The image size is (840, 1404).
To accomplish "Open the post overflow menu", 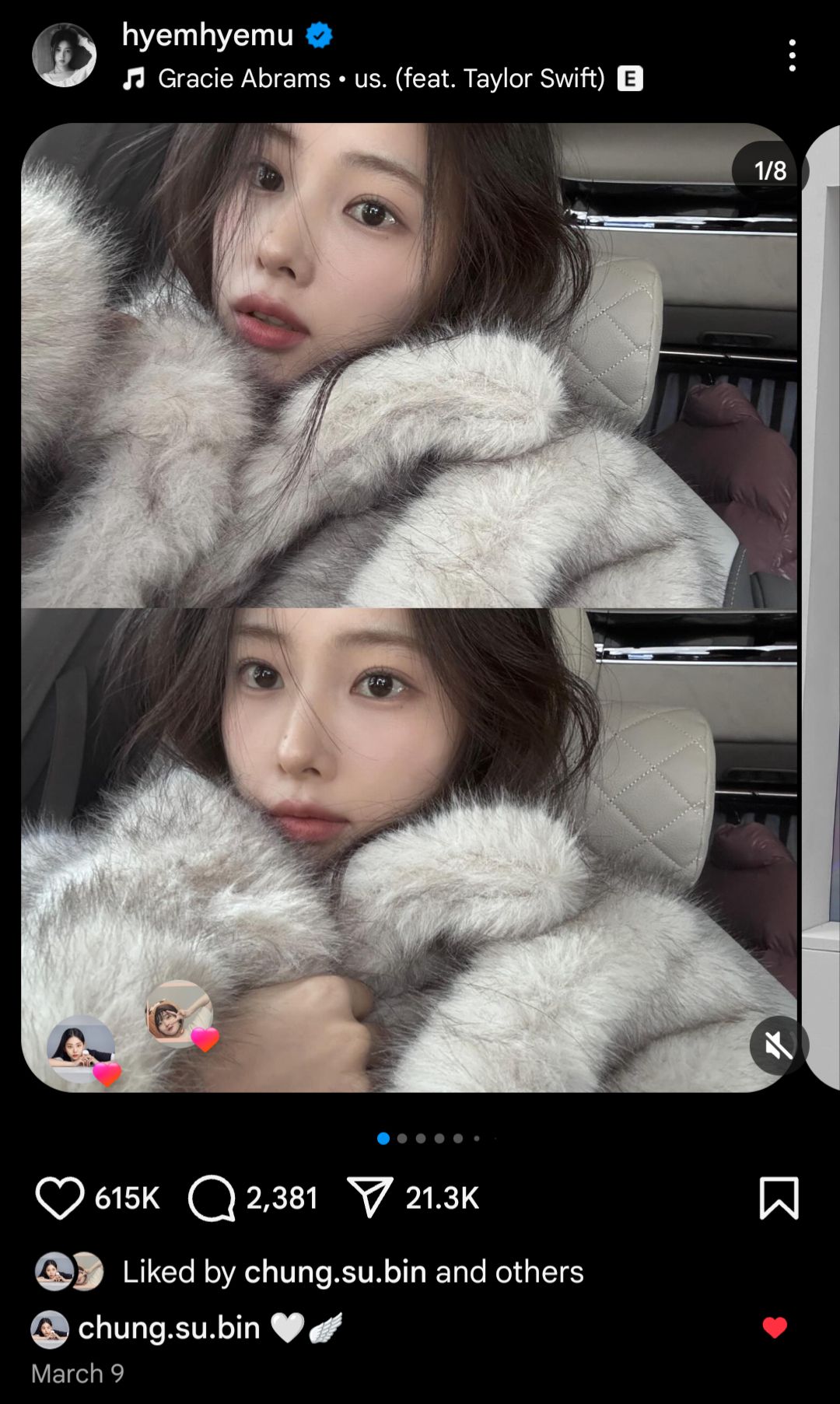I will click(792, 55).
